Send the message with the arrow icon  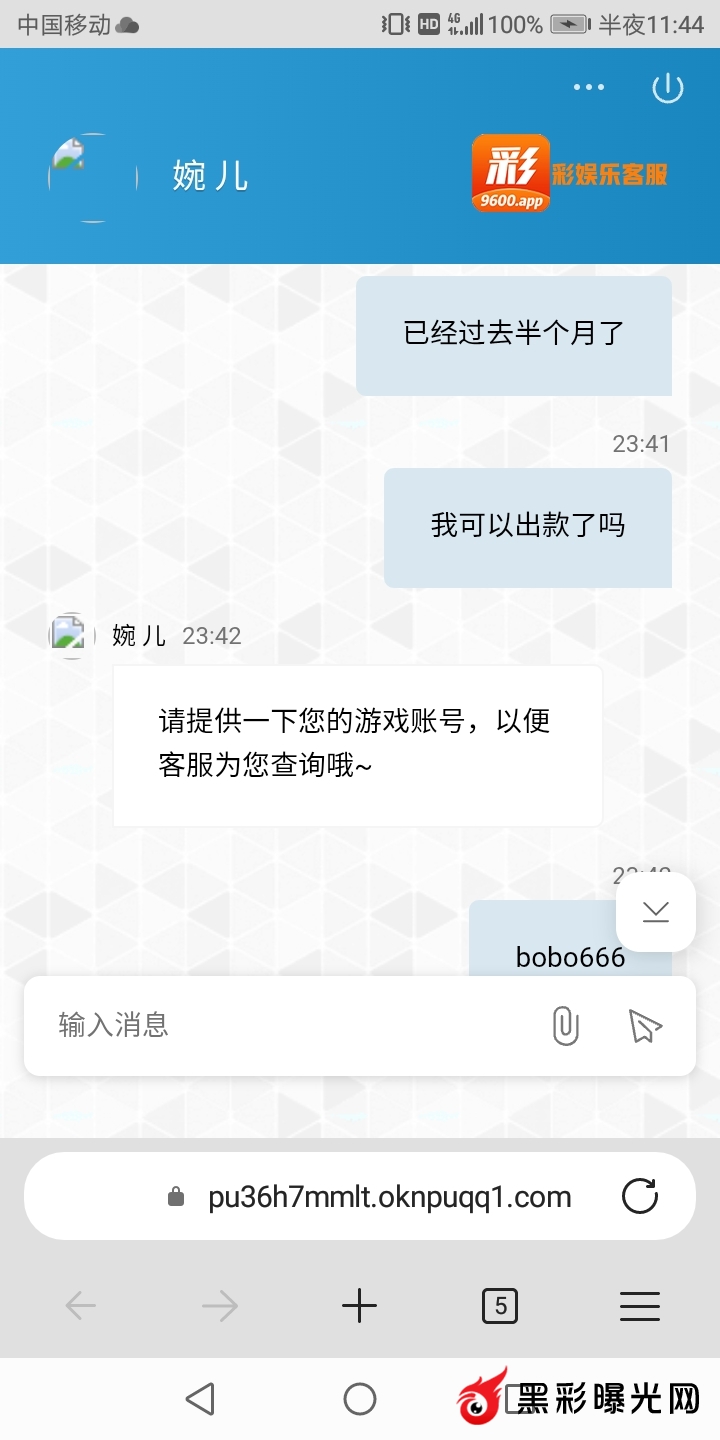coord(645,1026)
